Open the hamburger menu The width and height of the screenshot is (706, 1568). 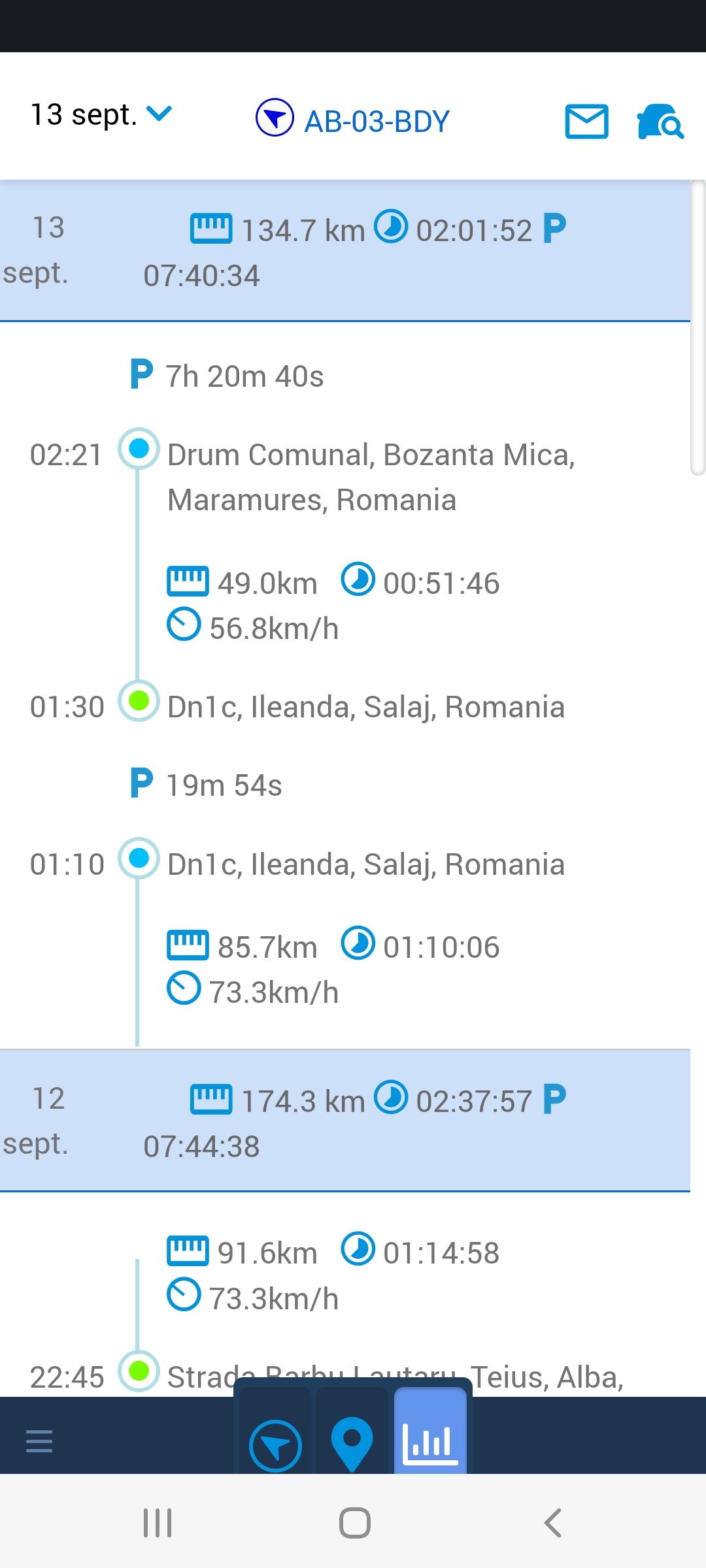tap(39, 1441)
